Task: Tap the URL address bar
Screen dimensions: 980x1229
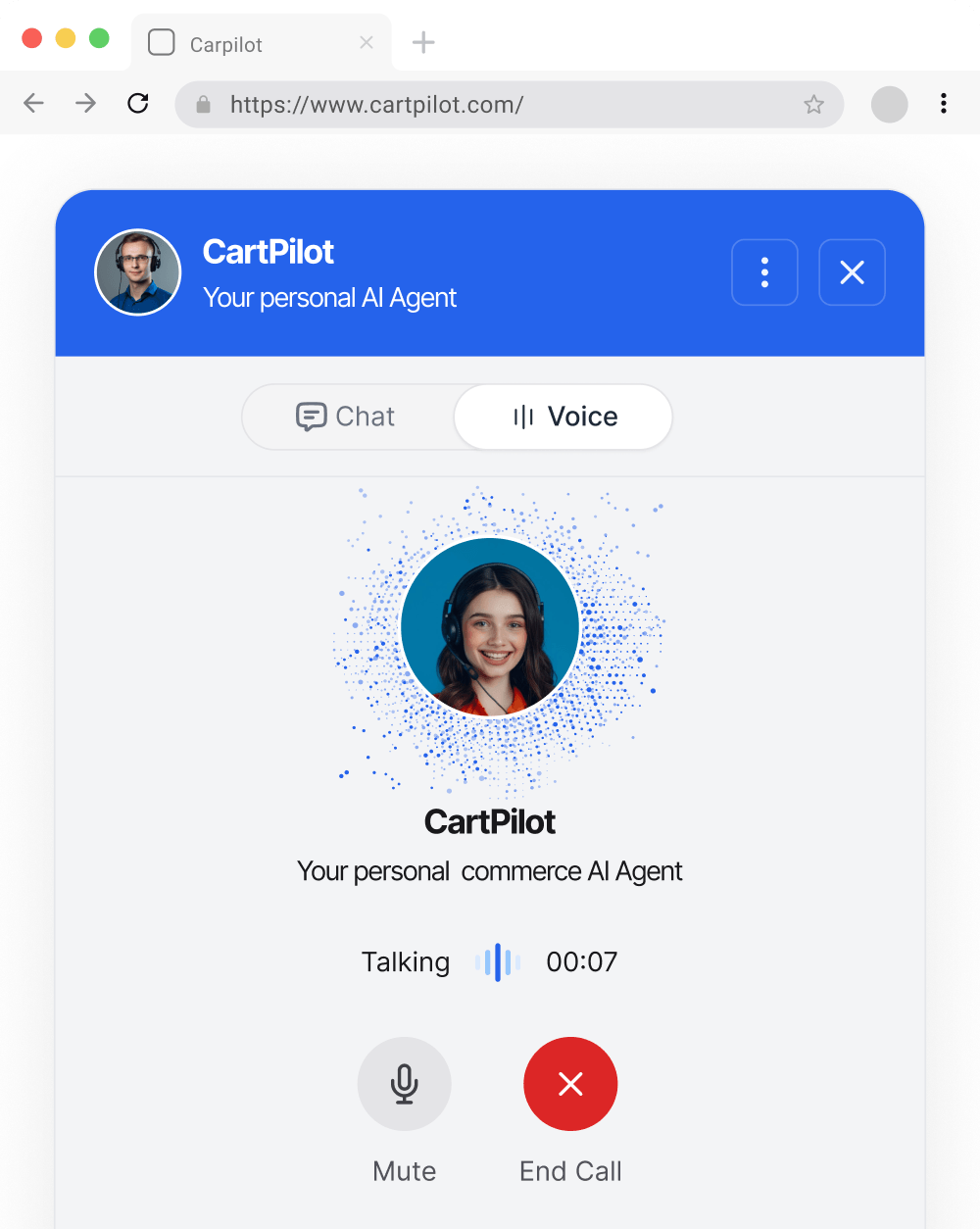Action: 490,105
